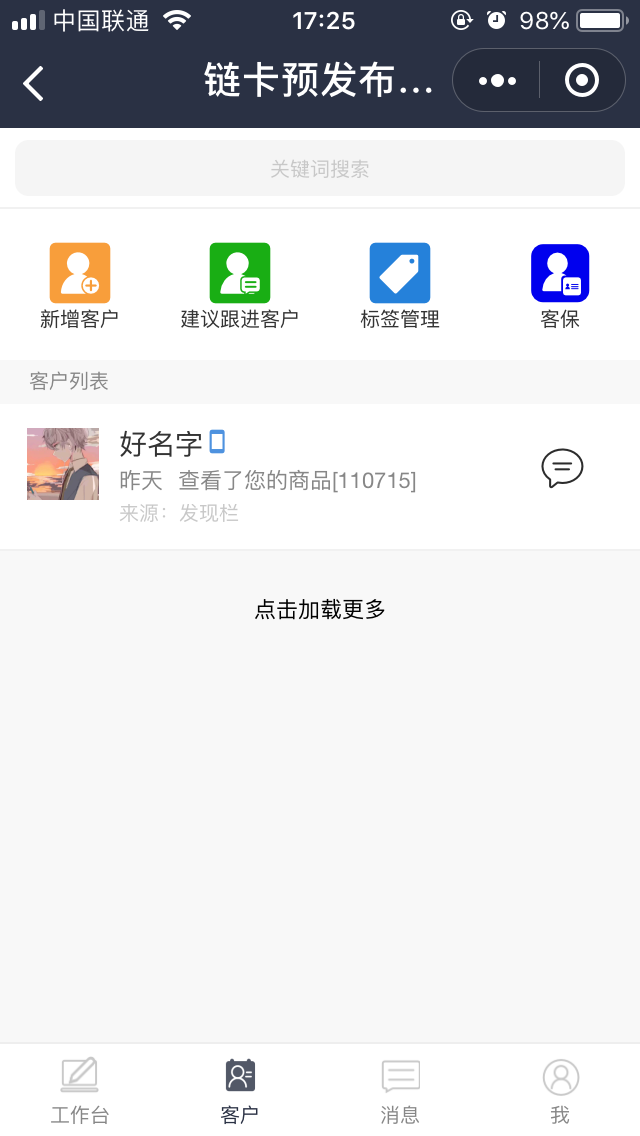Open 标签管理 tag management
This screenshot has width=640, height=1136.
[x=400, y=286]
